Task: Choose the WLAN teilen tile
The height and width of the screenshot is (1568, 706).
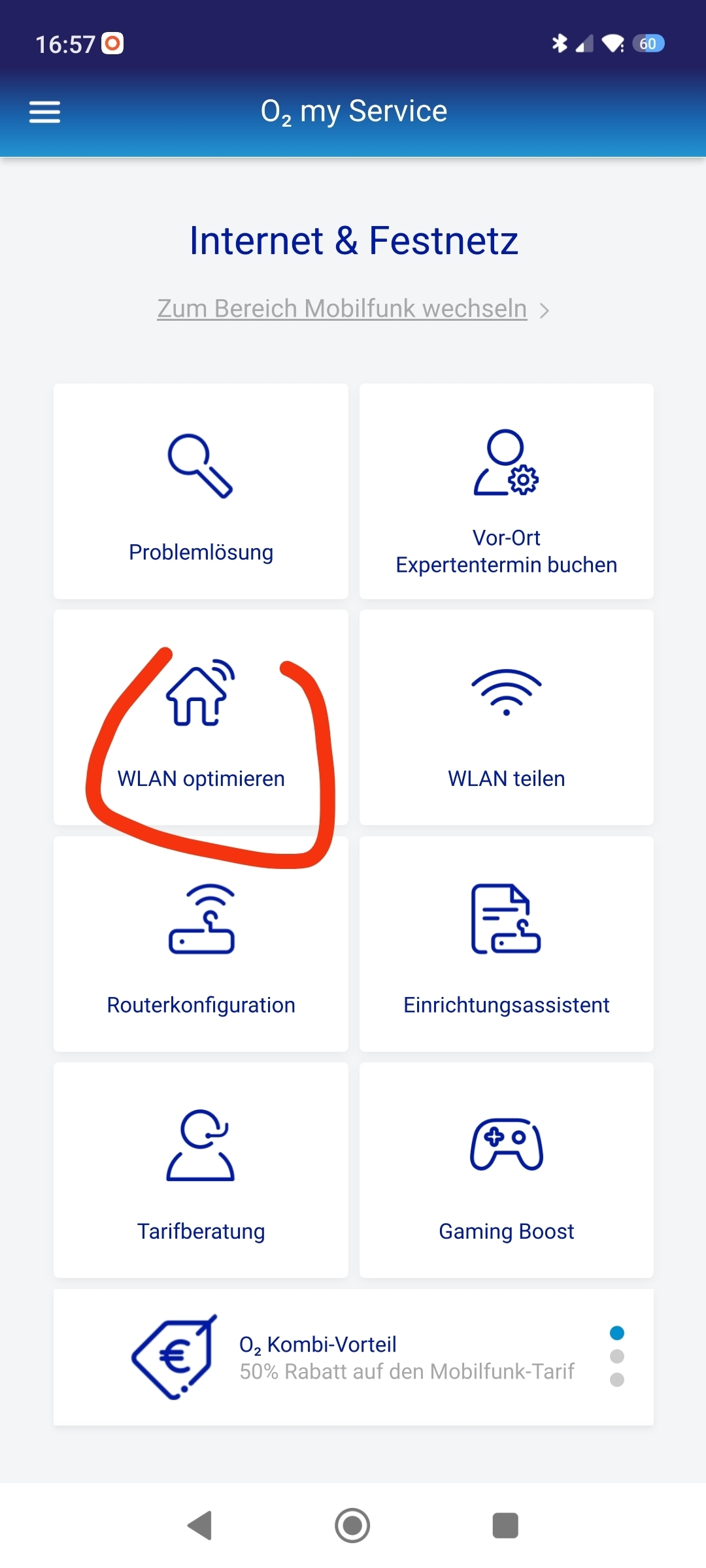Action: [x=507, y=717]
